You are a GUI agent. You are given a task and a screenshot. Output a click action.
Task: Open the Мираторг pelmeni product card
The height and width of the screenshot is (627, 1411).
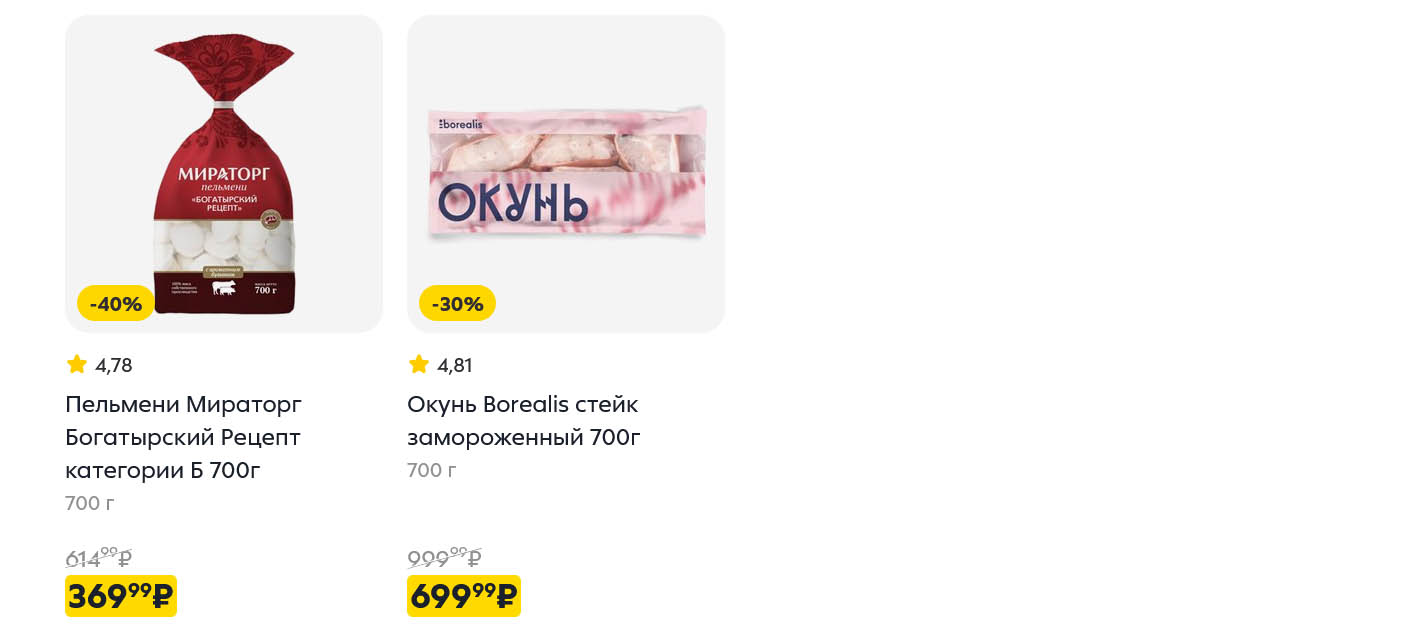point(224,173)
